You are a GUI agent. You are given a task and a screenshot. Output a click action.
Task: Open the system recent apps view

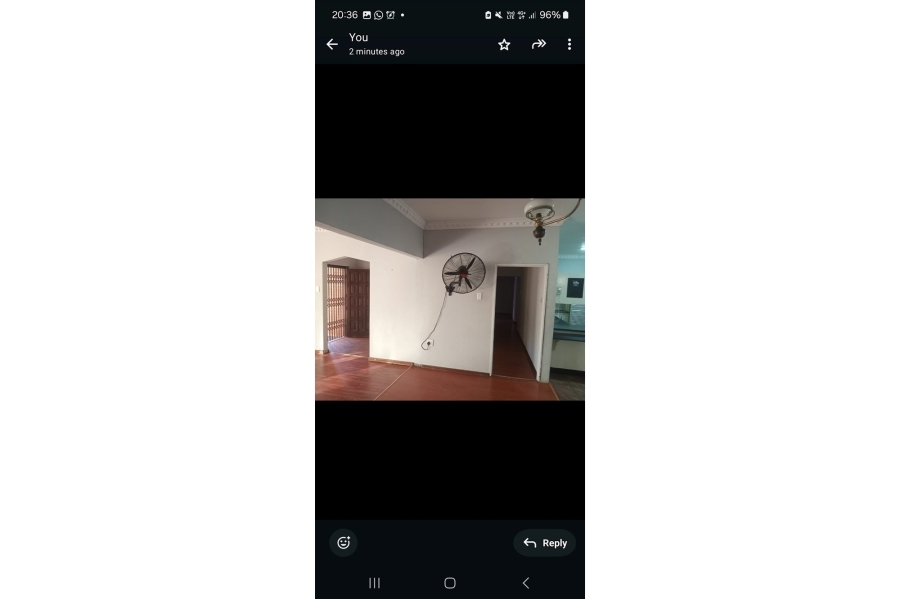point(374,583)
